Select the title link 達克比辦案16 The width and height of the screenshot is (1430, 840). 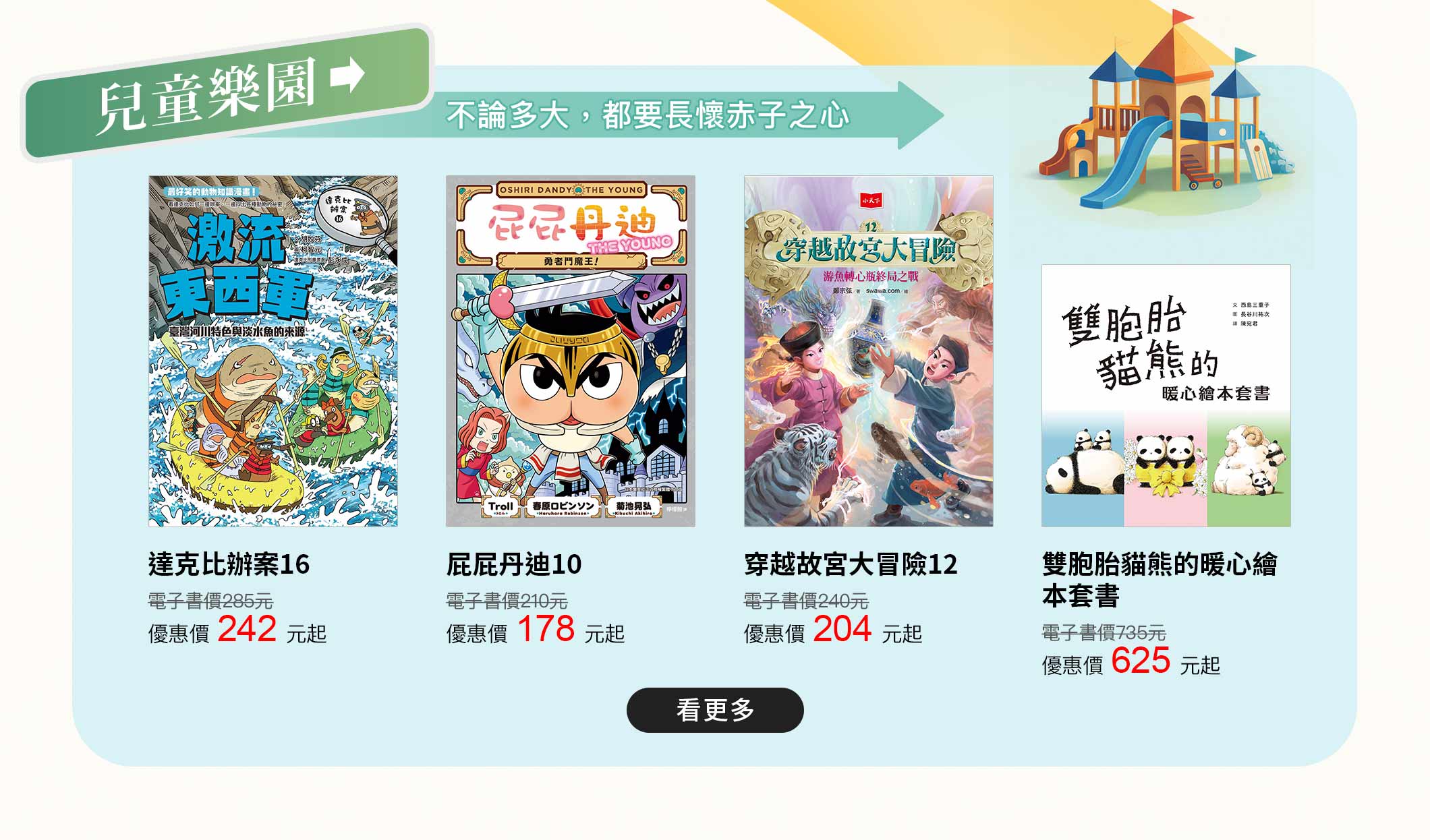click(229, 564)
